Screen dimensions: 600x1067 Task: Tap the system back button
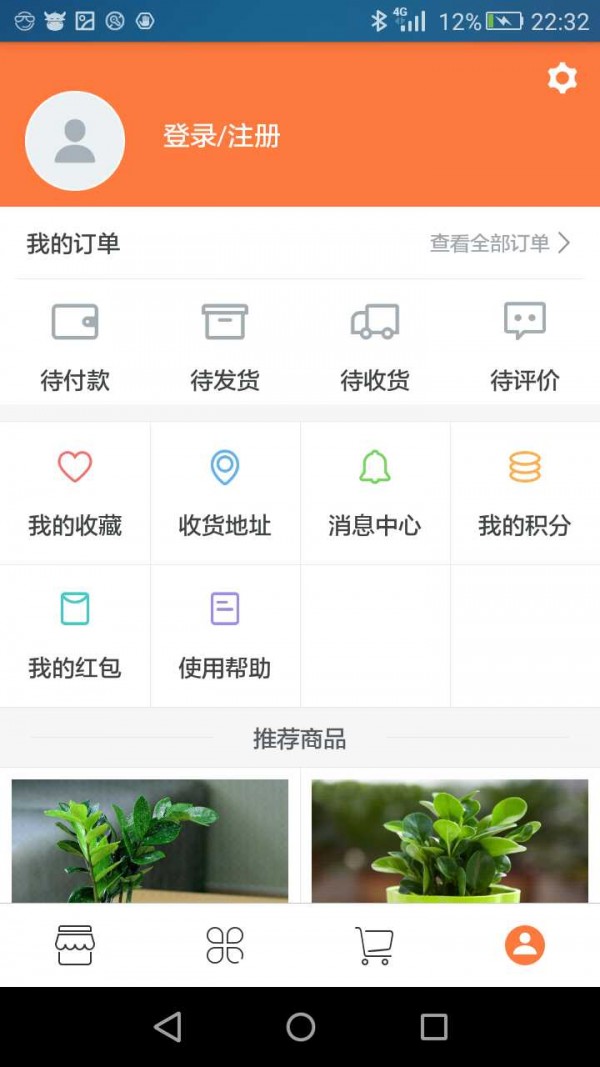click(168, 1026)
